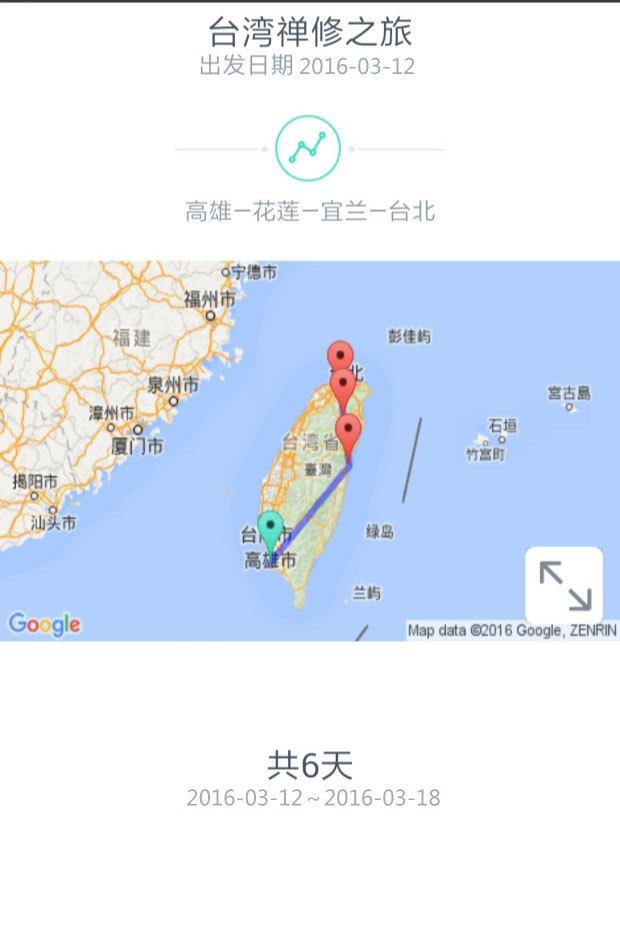620x936 pixels.
Task: Tap the green Kaohsiung start marker
Action: (x=270, y=527)
